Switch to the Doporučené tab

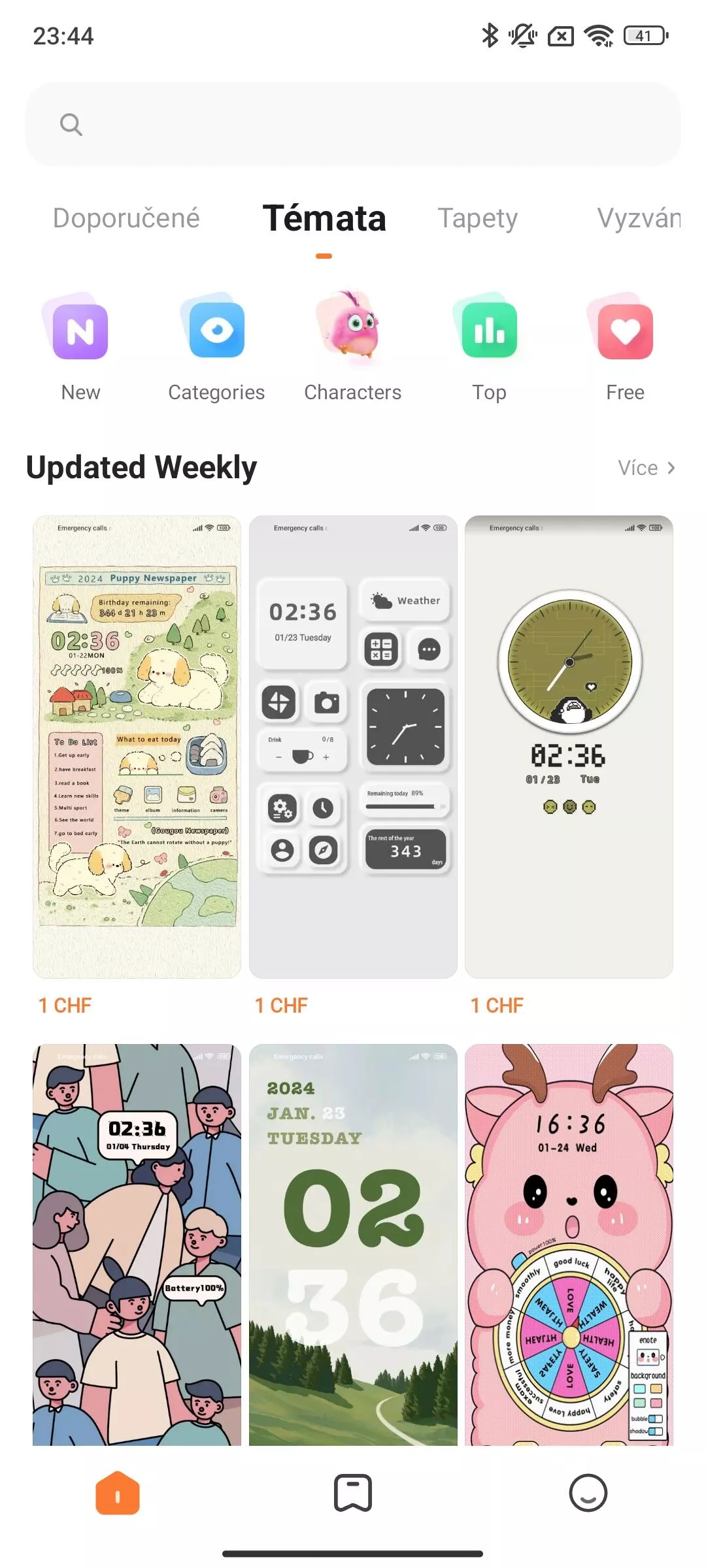tap(126, 218)
